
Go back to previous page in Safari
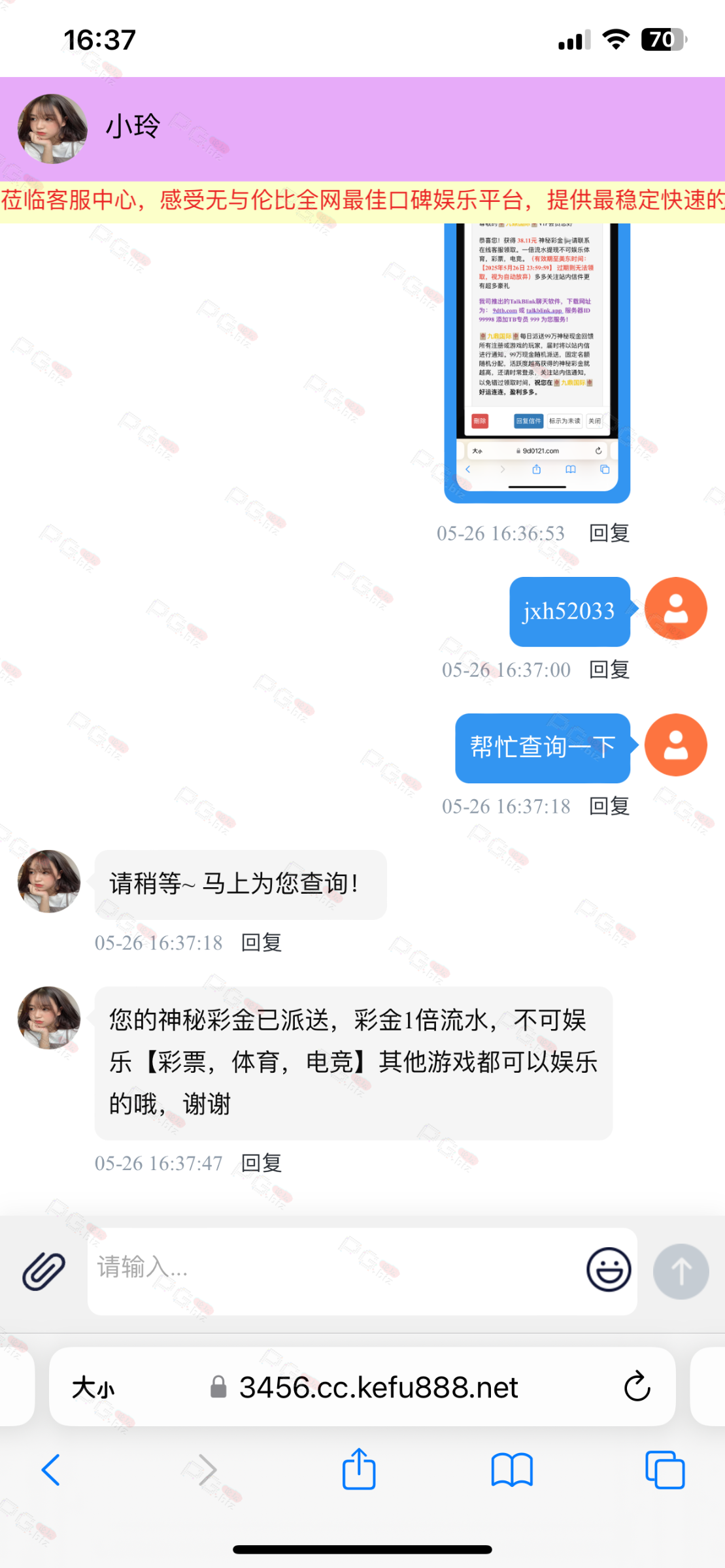(51, 1470)
